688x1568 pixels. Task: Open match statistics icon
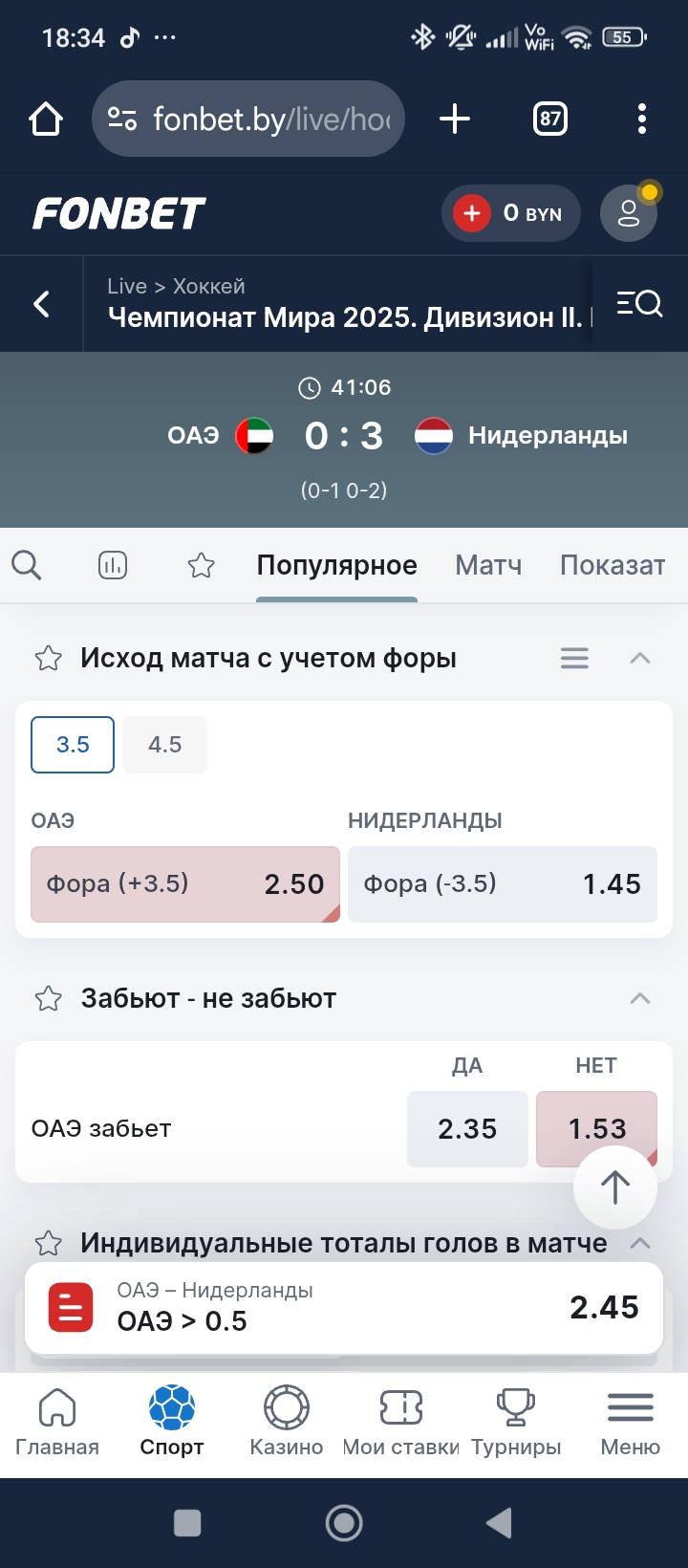pos(113,565)
